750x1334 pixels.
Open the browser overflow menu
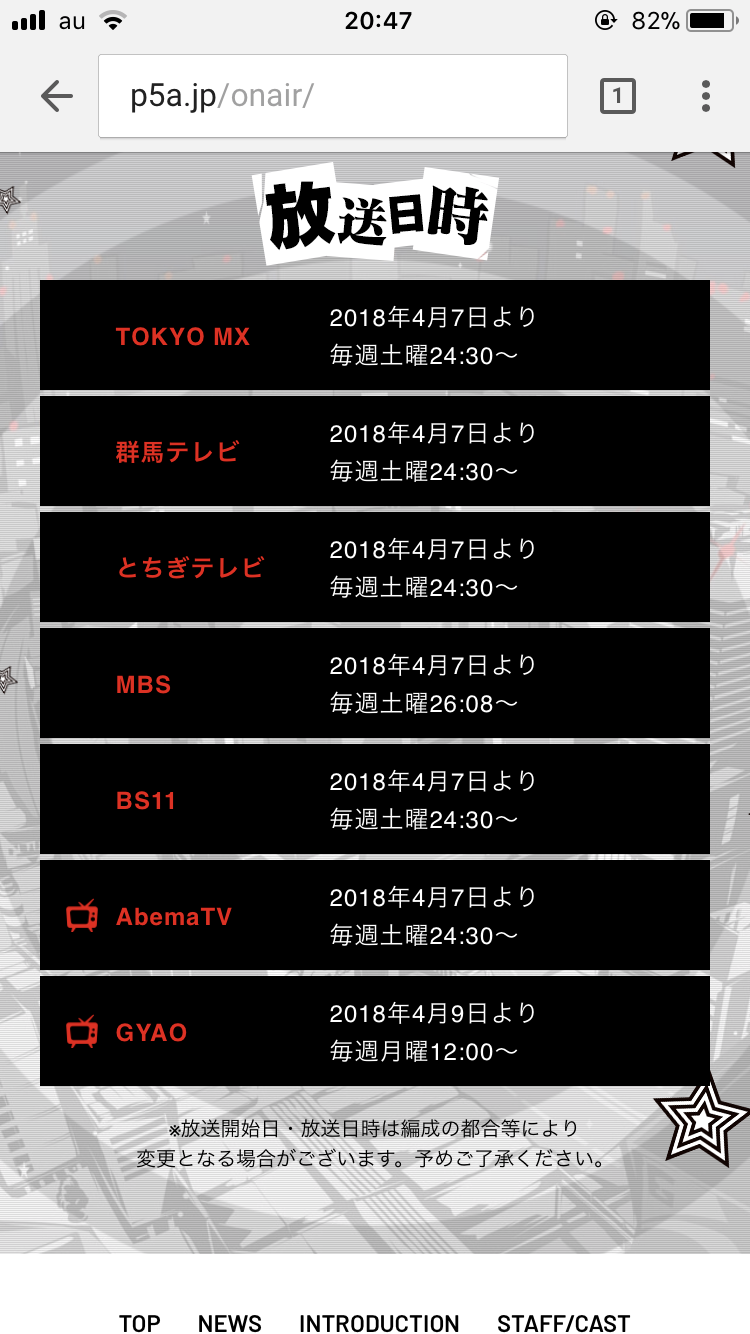click(x=706, y=96)
